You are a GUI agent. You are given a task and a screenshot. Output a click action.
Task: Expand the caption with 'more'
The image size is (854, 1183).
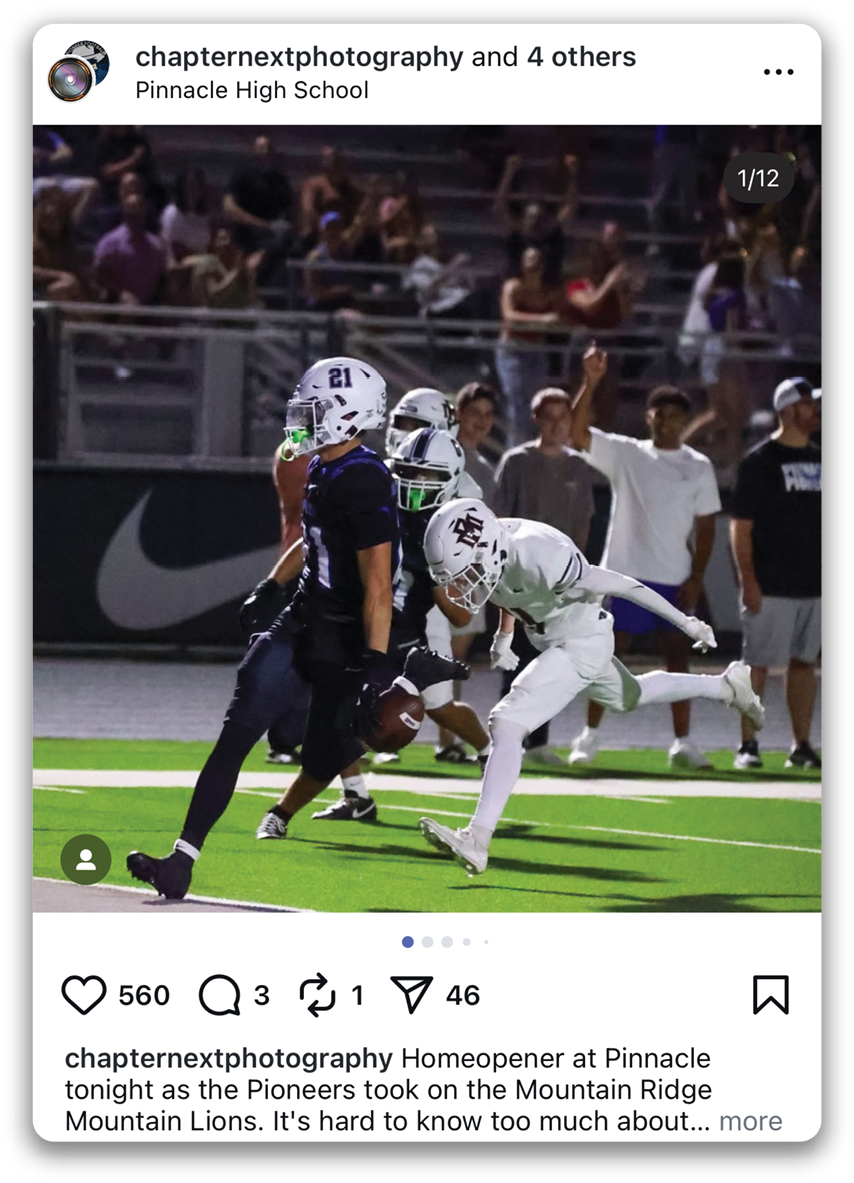(750, 1121)
